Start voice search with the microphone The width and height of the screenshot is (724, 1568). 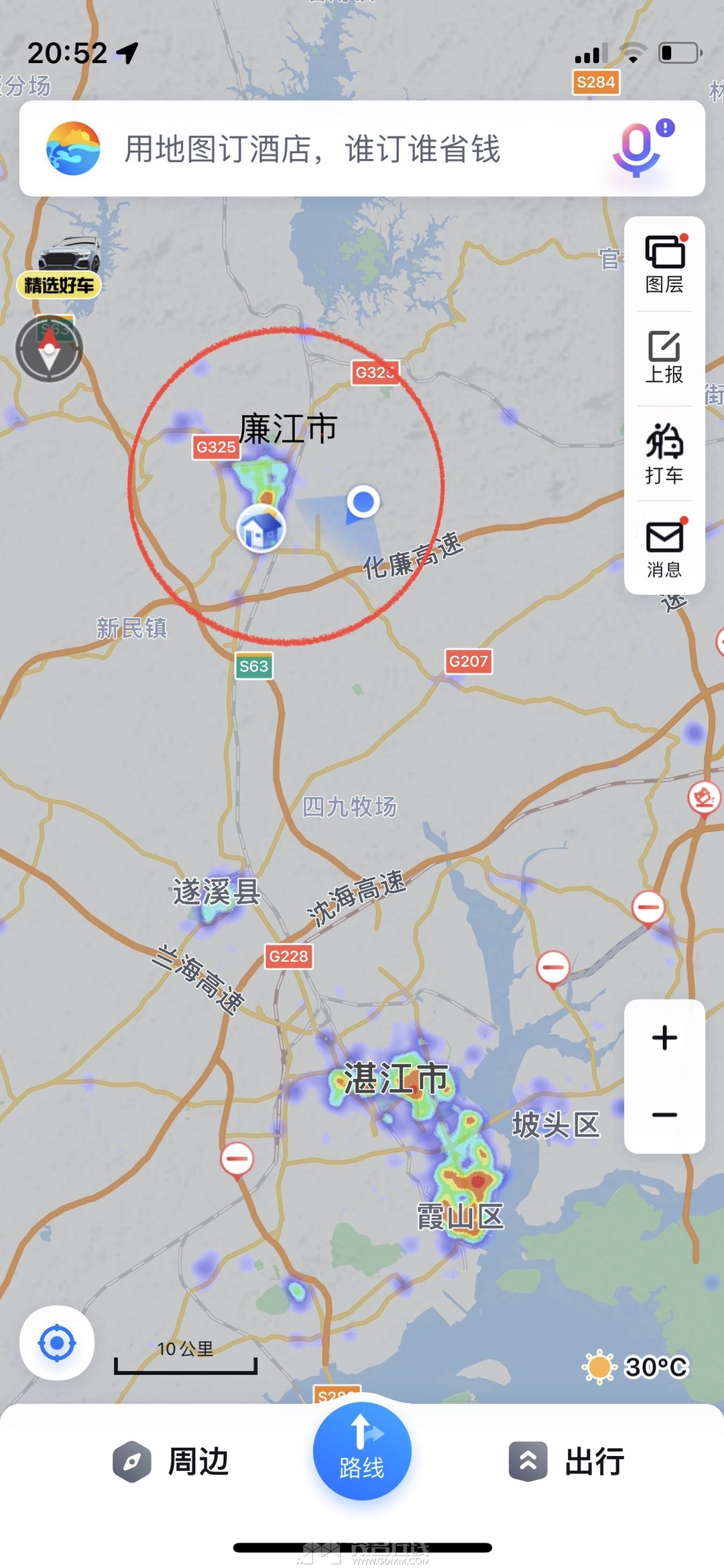(638, 149)
